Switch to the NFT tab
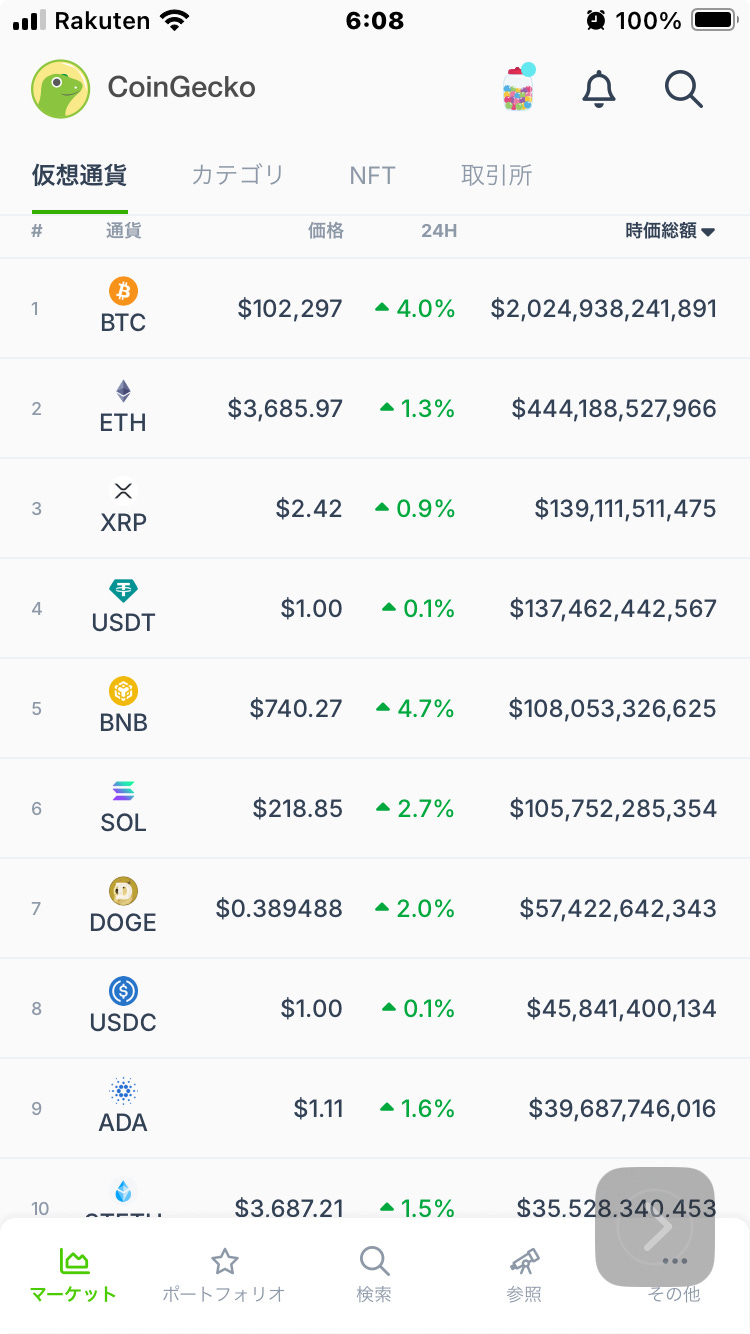This screenshot has height=1334, width=750. (372, 176)
